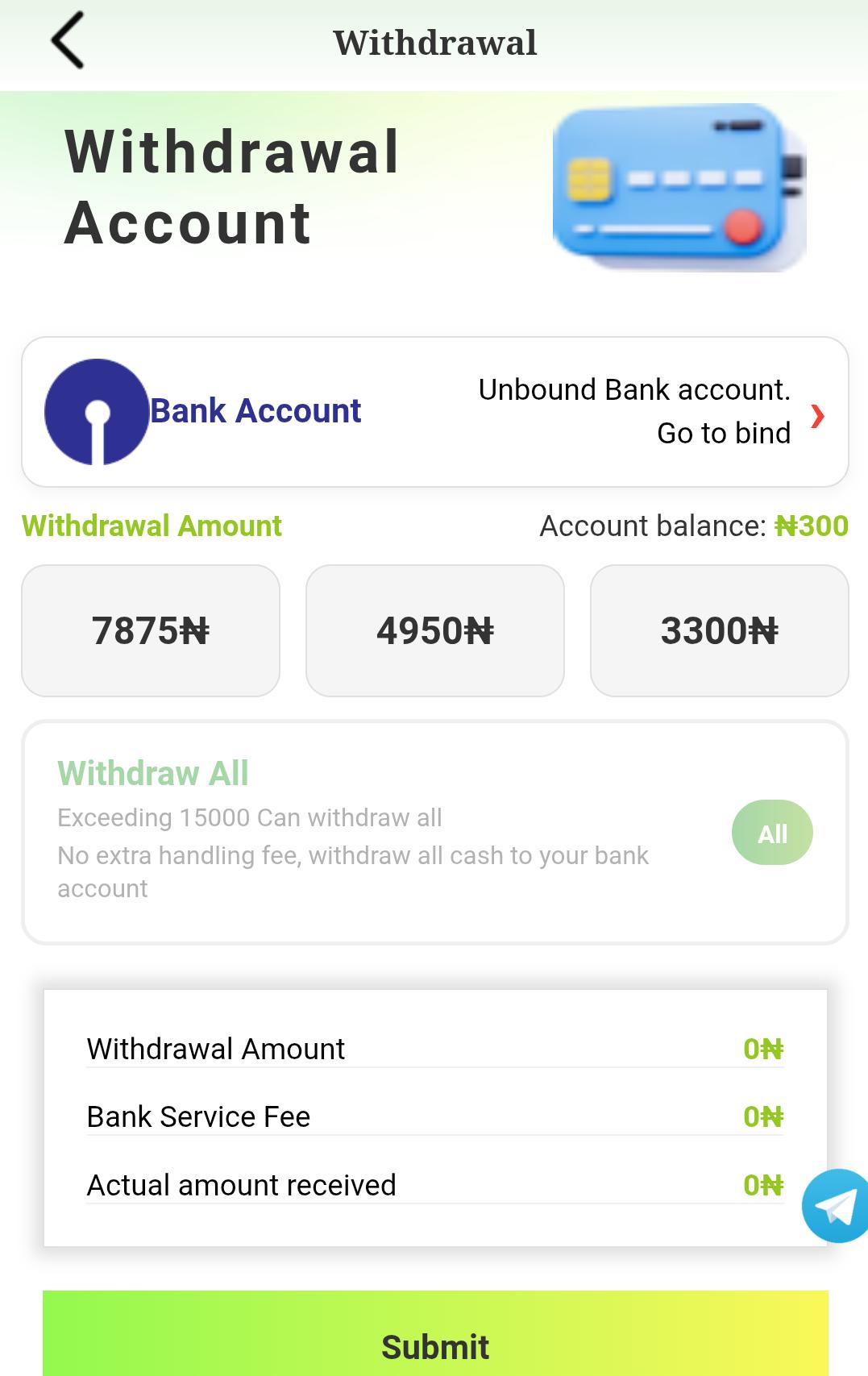Image resolution: width=868 pixels, height=1376 pixels.
Task: Select the Bank Account logo icon
Action: point(98,411)
